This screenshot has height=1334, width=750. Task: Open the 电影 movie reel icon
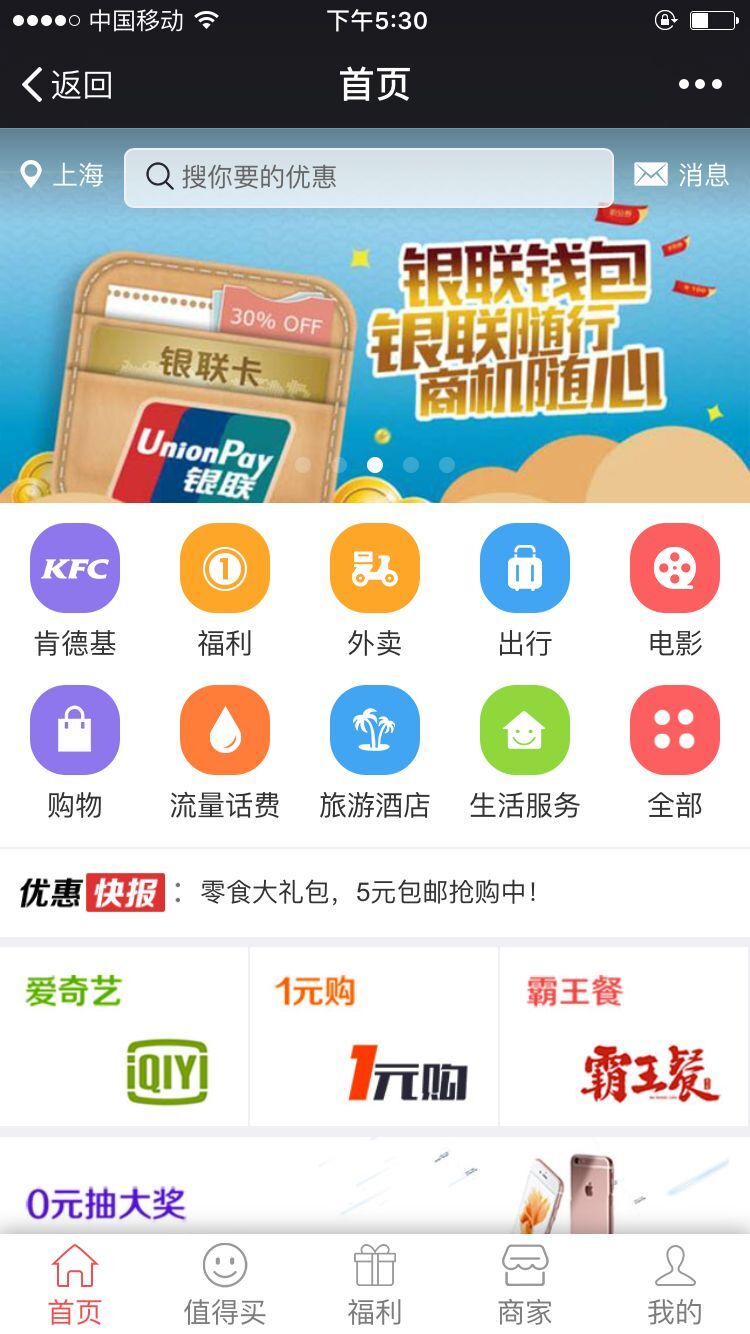[675, 567]
